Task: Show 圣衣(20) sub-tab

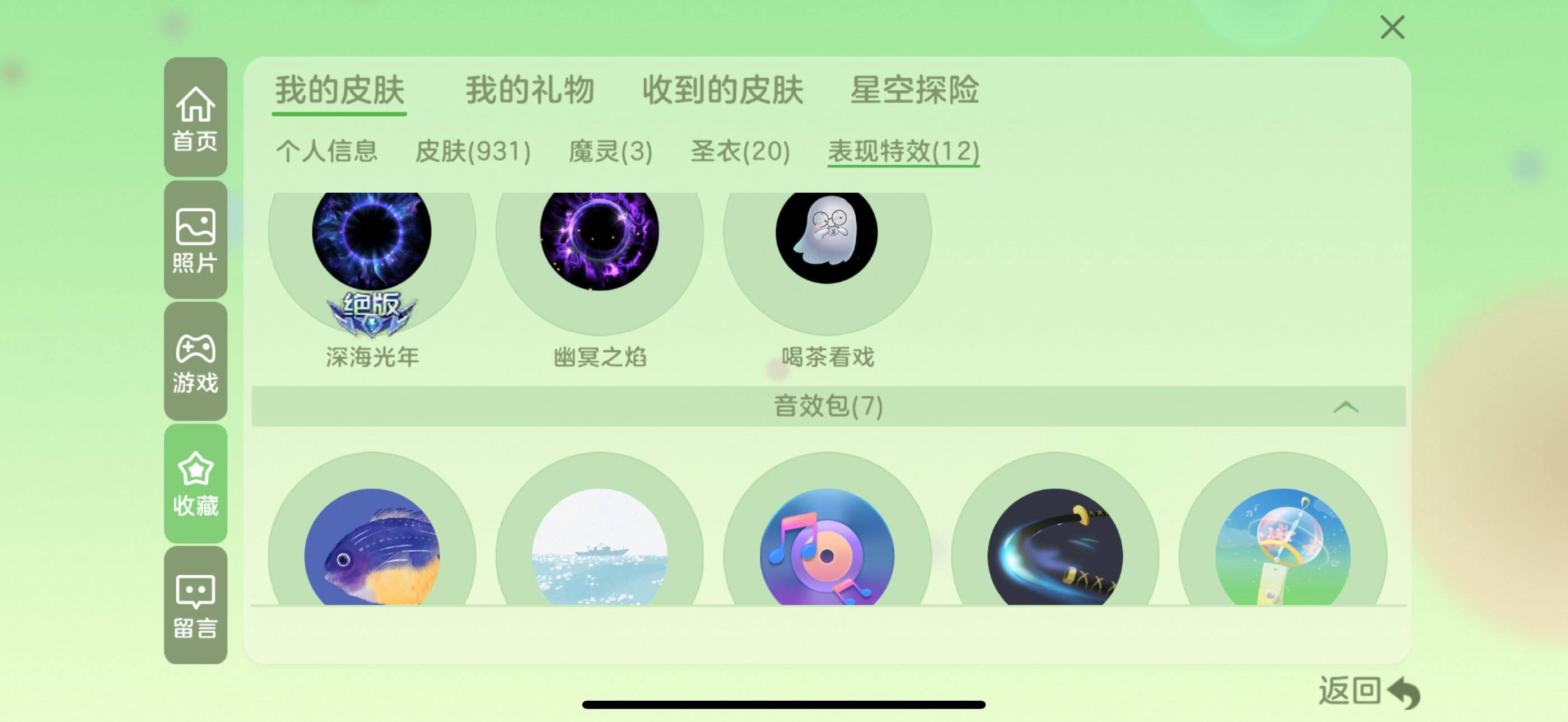Action: pos(740,151)
